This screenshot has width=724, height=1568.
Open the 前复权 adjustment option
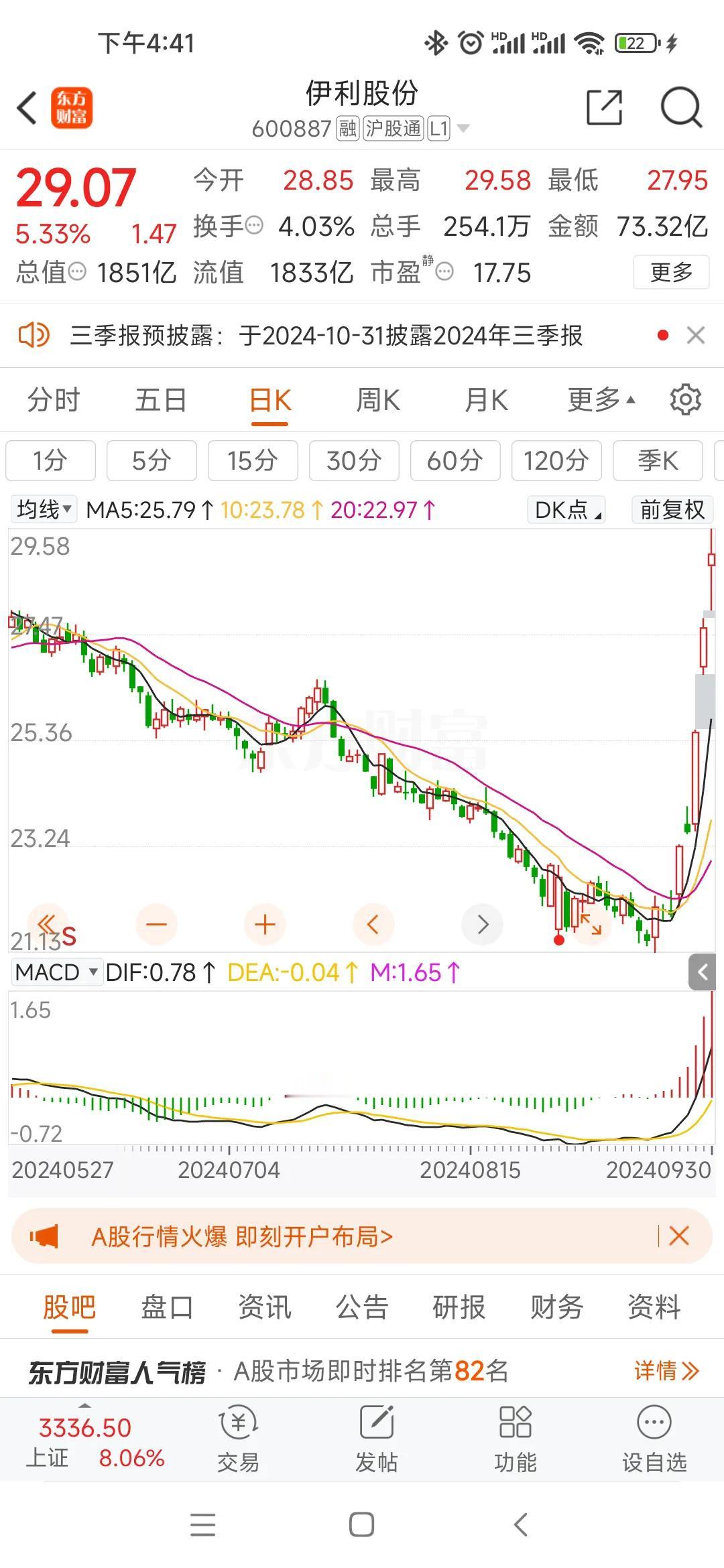pos(672,510)
